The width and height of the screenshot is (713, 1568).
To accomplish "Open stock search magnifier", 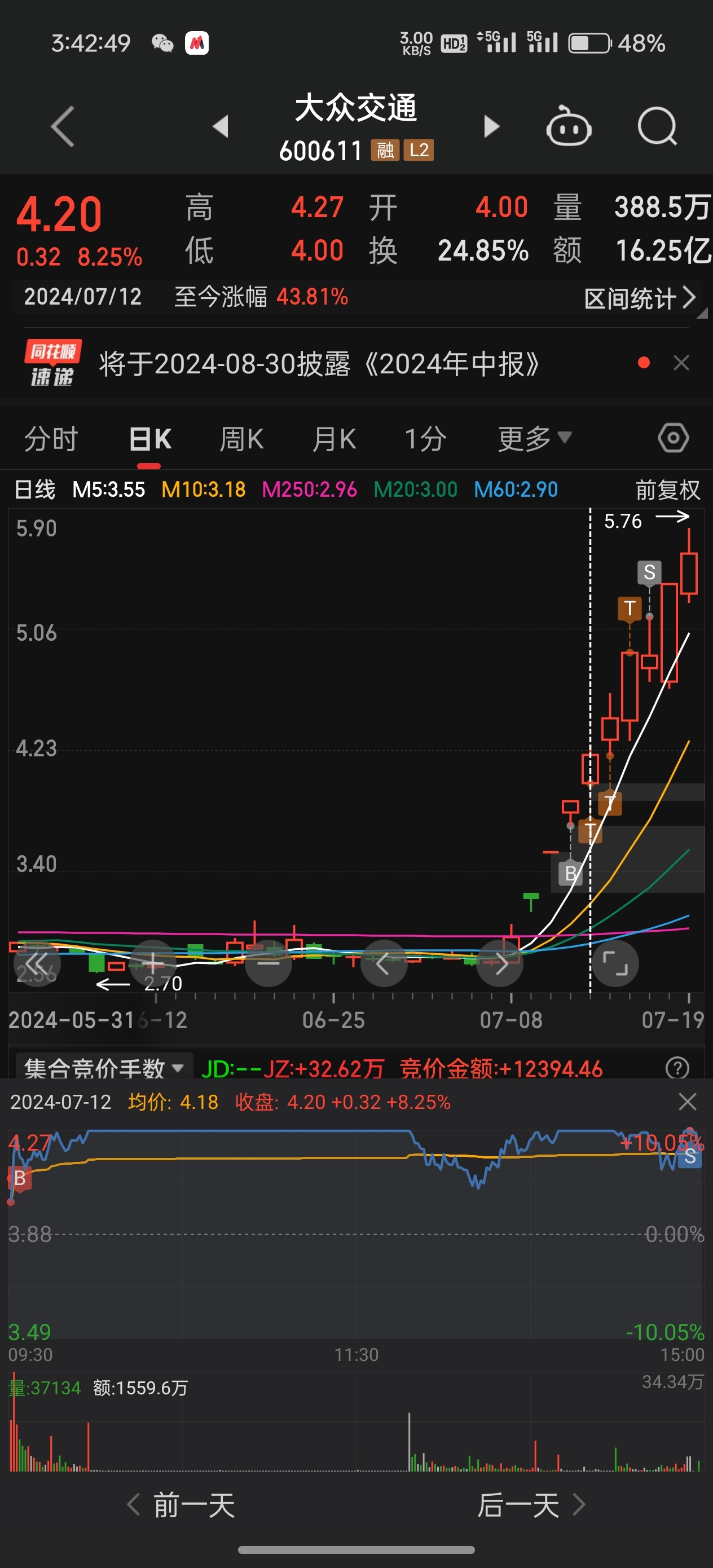I will [657, 126].
